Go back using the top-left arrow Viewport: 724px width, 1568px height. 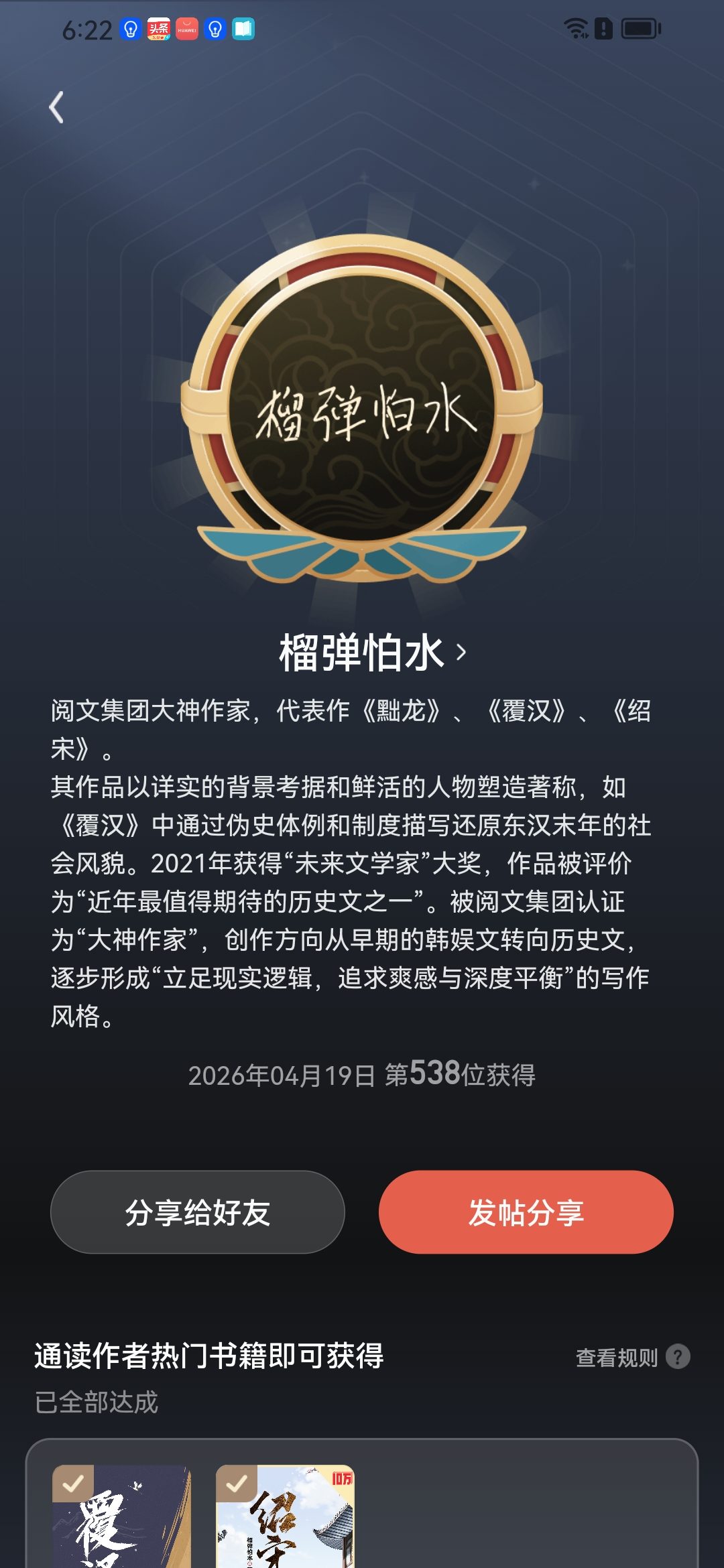click(x=57, y=107)
